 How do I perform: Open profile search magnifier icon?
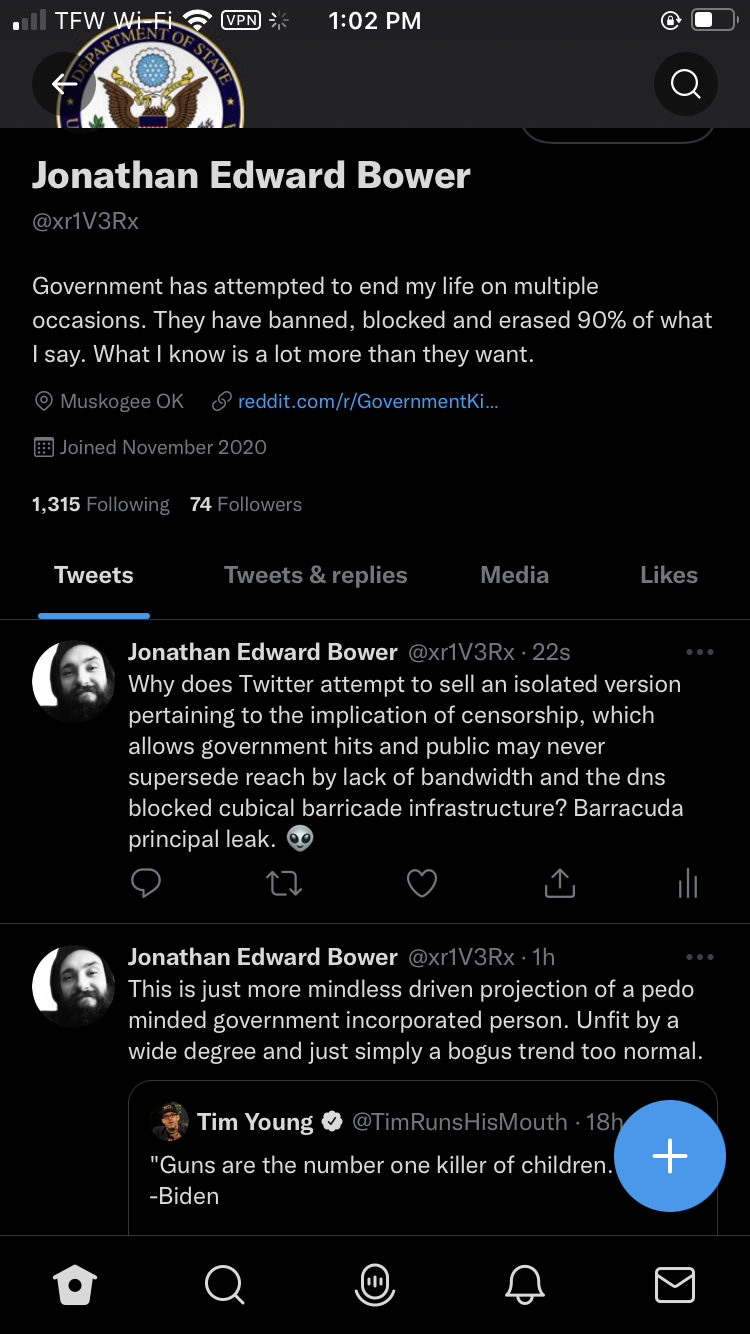(685, 84)
